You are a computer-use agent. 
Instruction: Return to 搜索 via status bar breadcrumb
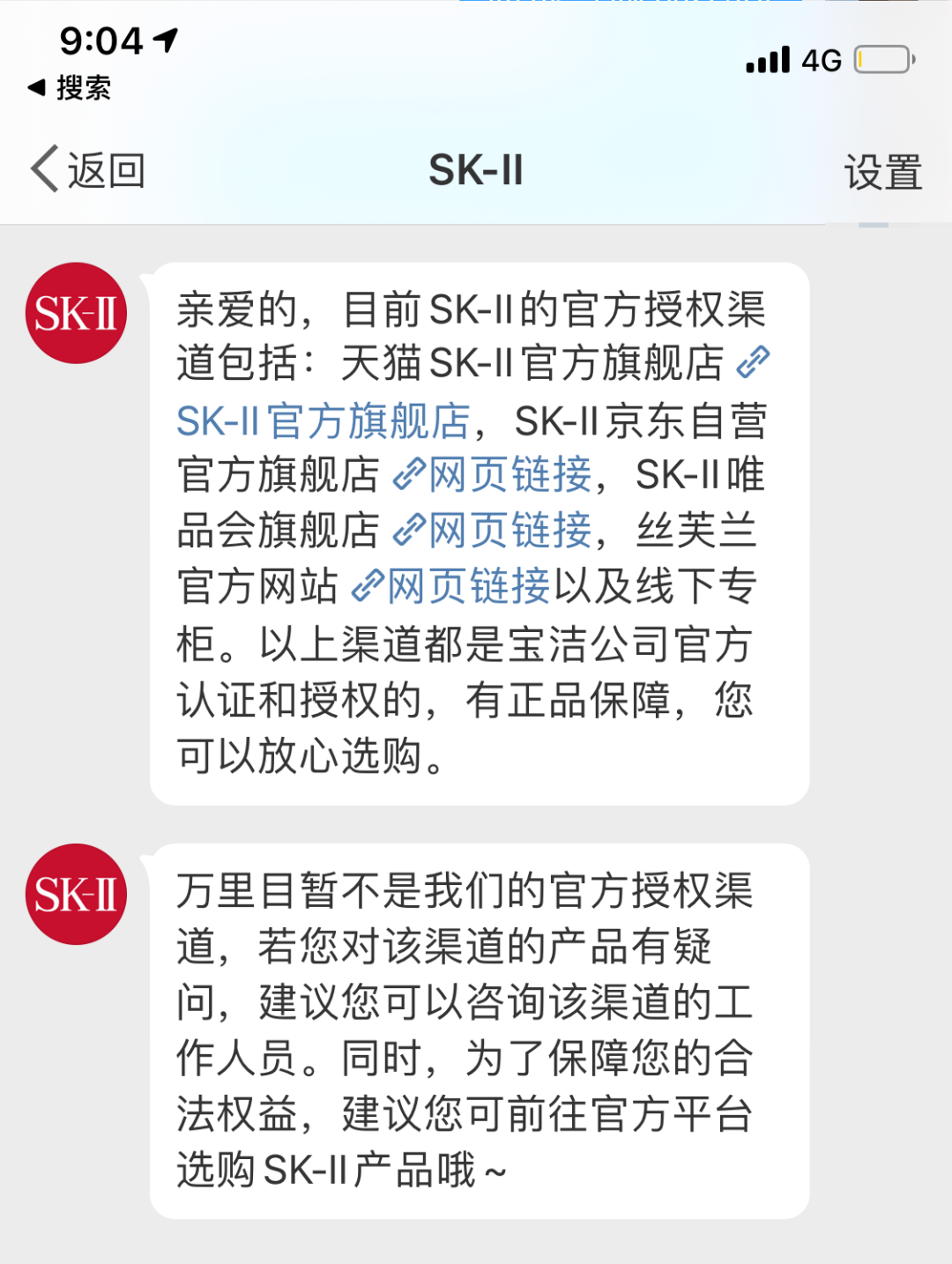71,87
